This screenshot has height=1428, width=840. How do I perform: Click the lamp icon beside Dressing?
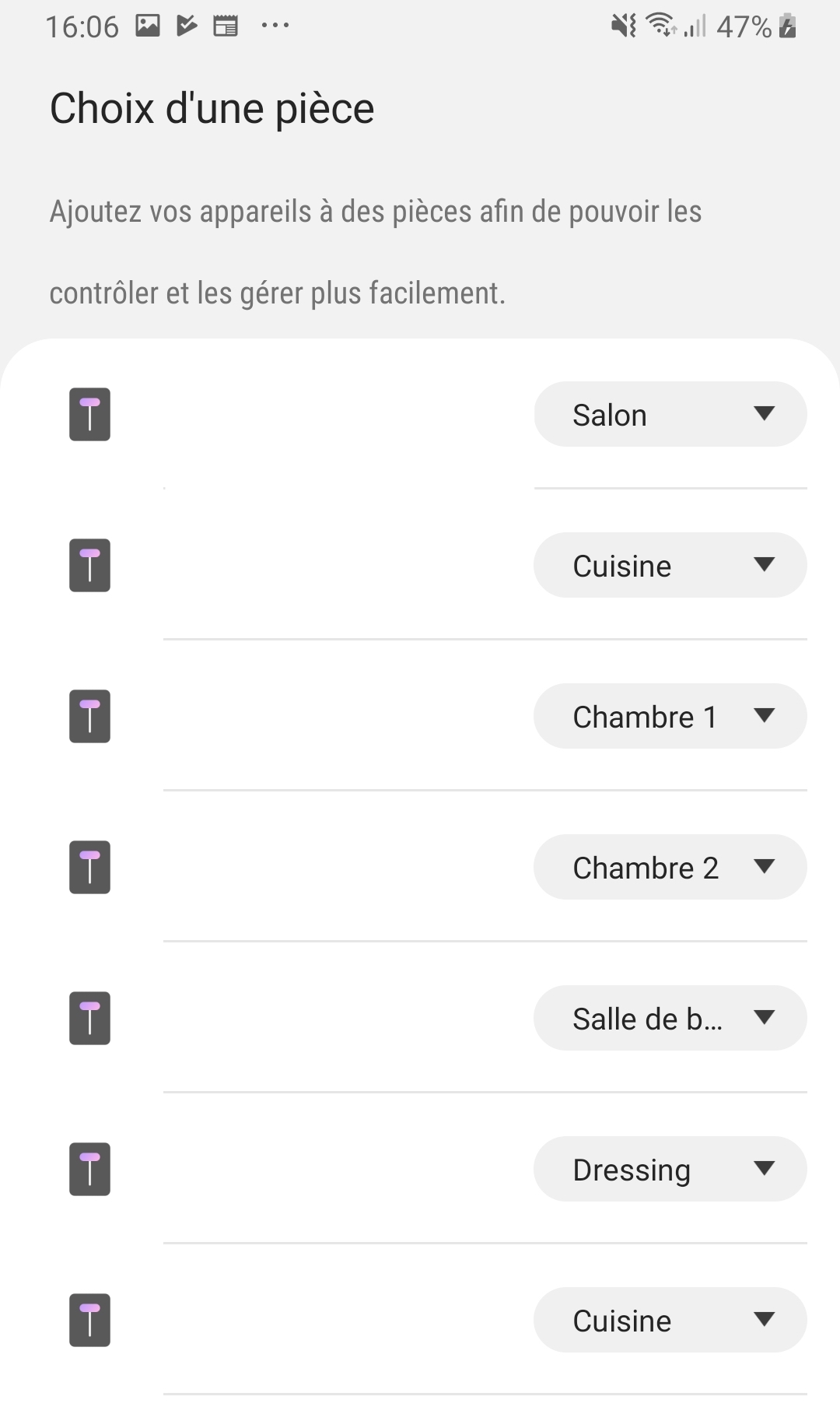coord(89,1169)
